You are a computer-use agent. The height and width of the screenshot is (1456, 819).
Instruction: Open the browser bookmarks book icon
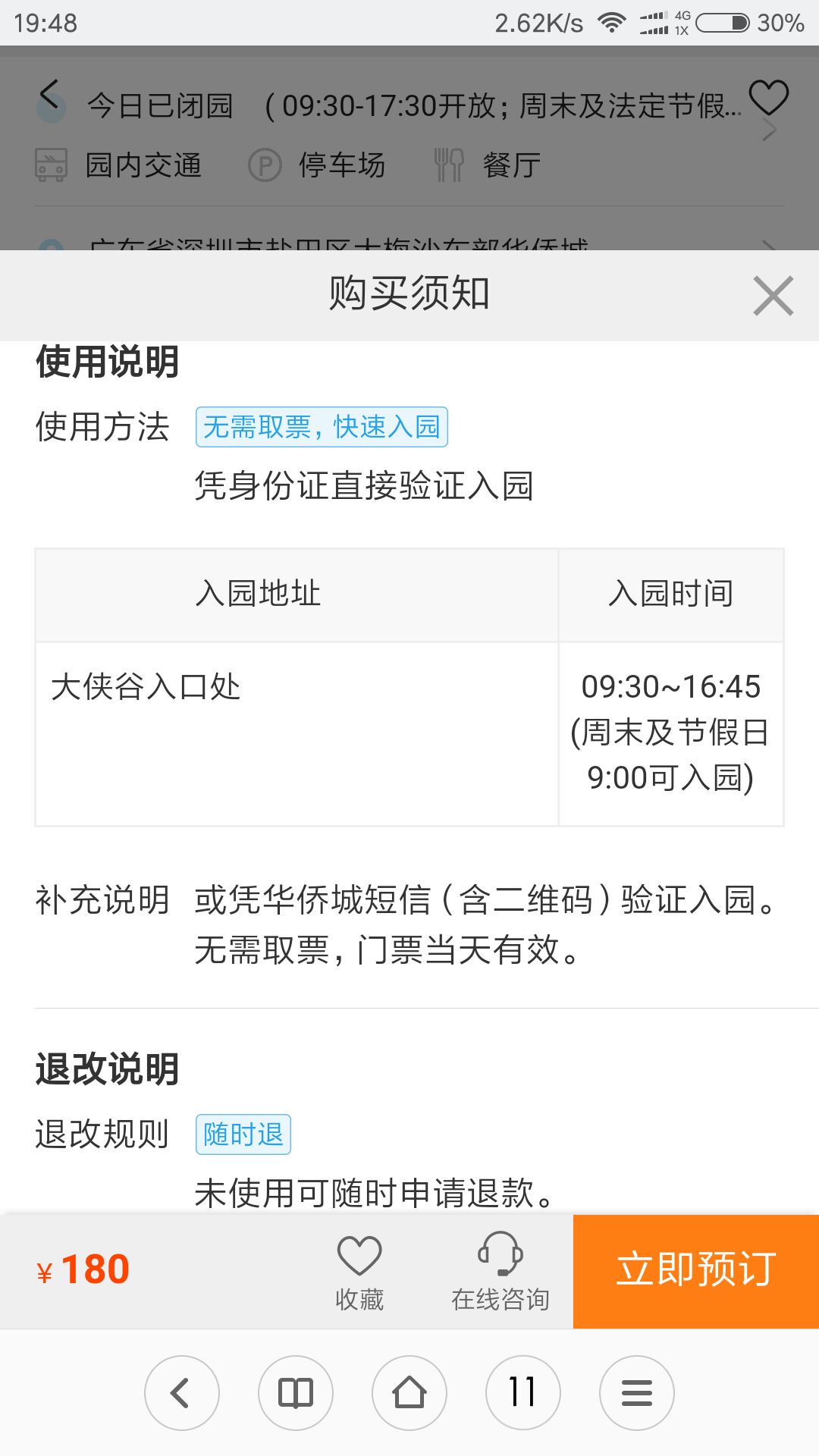pos(296,1393)
